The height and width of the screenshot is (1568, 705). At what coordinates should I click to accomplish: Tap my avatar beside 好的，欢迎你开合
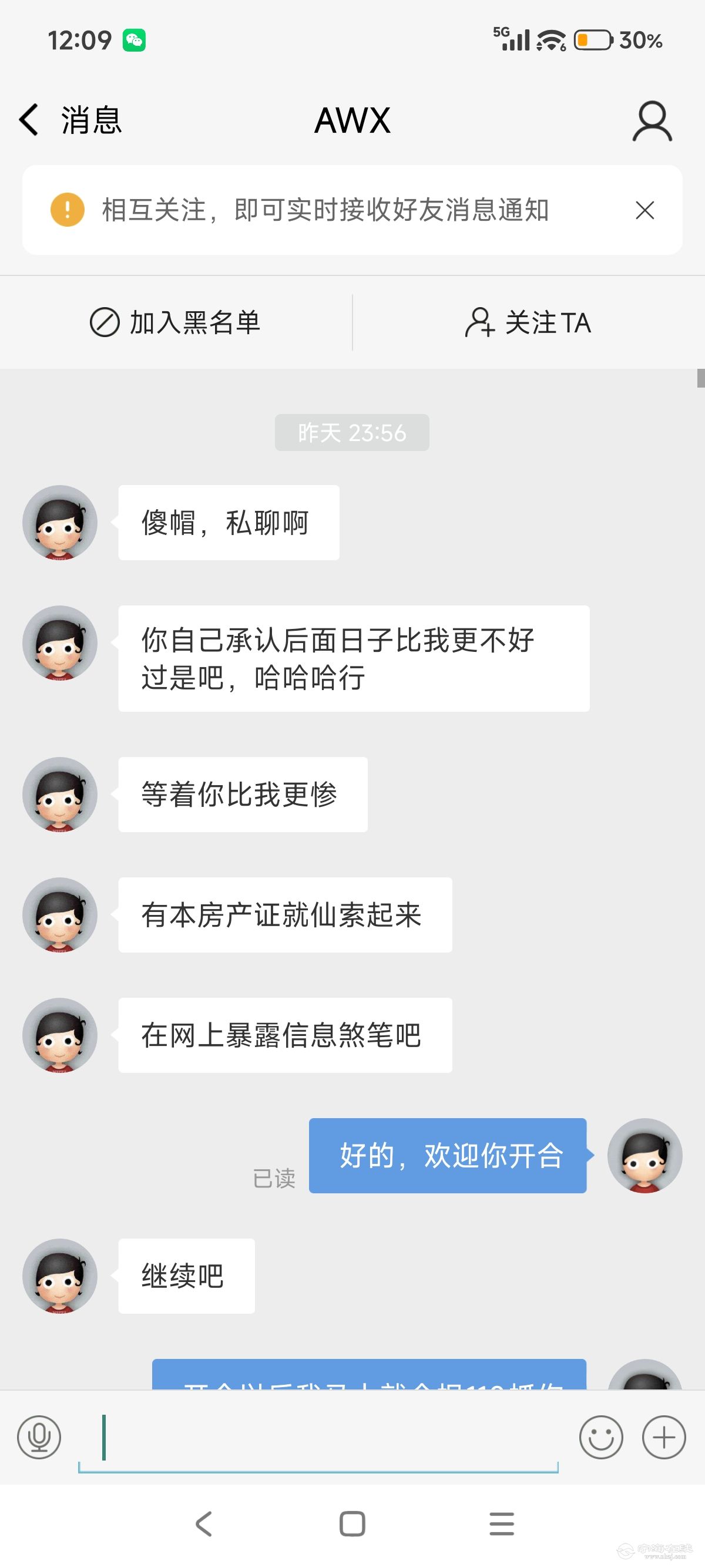point(644,1155)
